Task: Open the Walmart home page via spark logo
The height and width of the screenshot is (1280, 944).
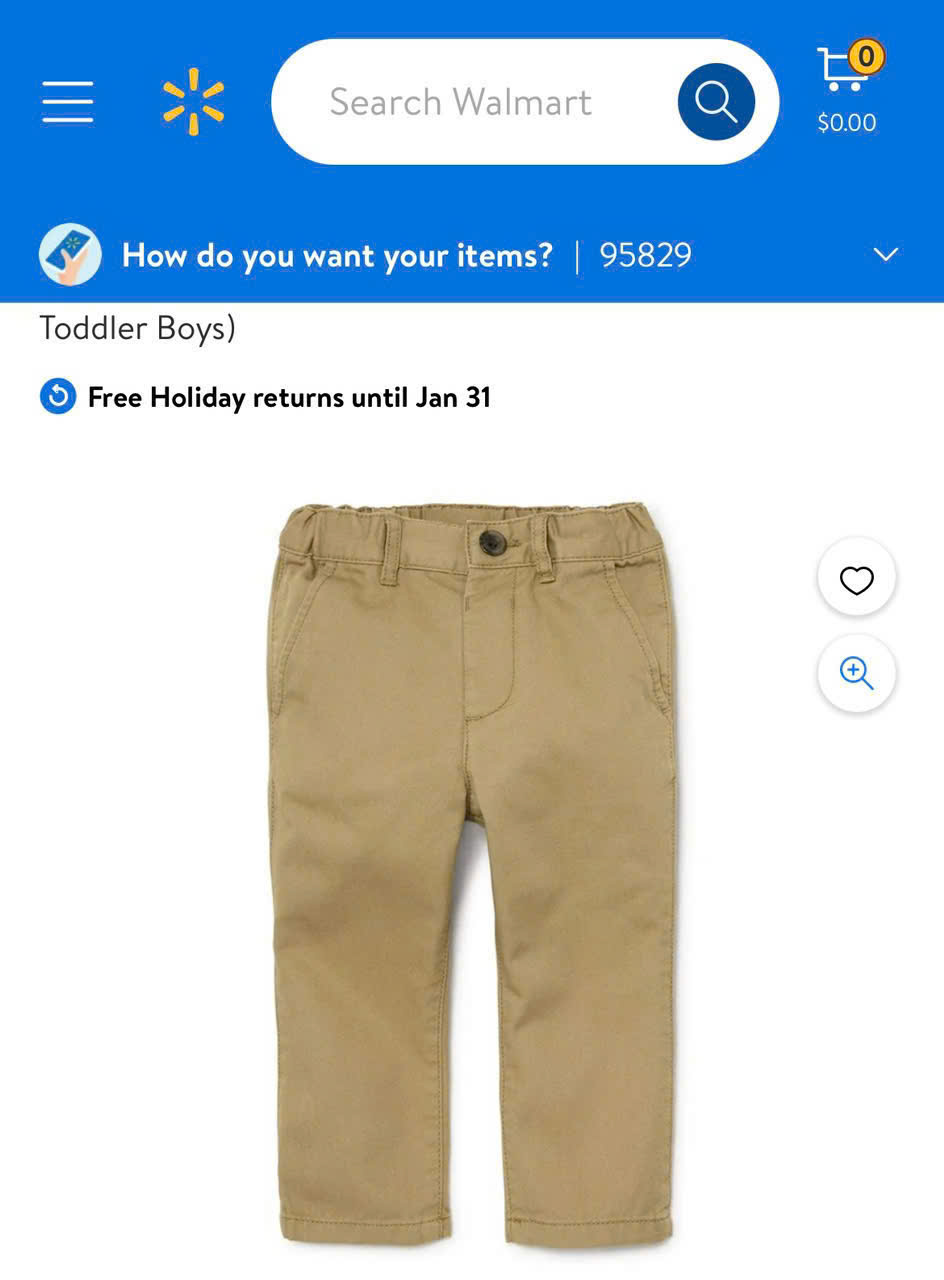Action: 194,100
